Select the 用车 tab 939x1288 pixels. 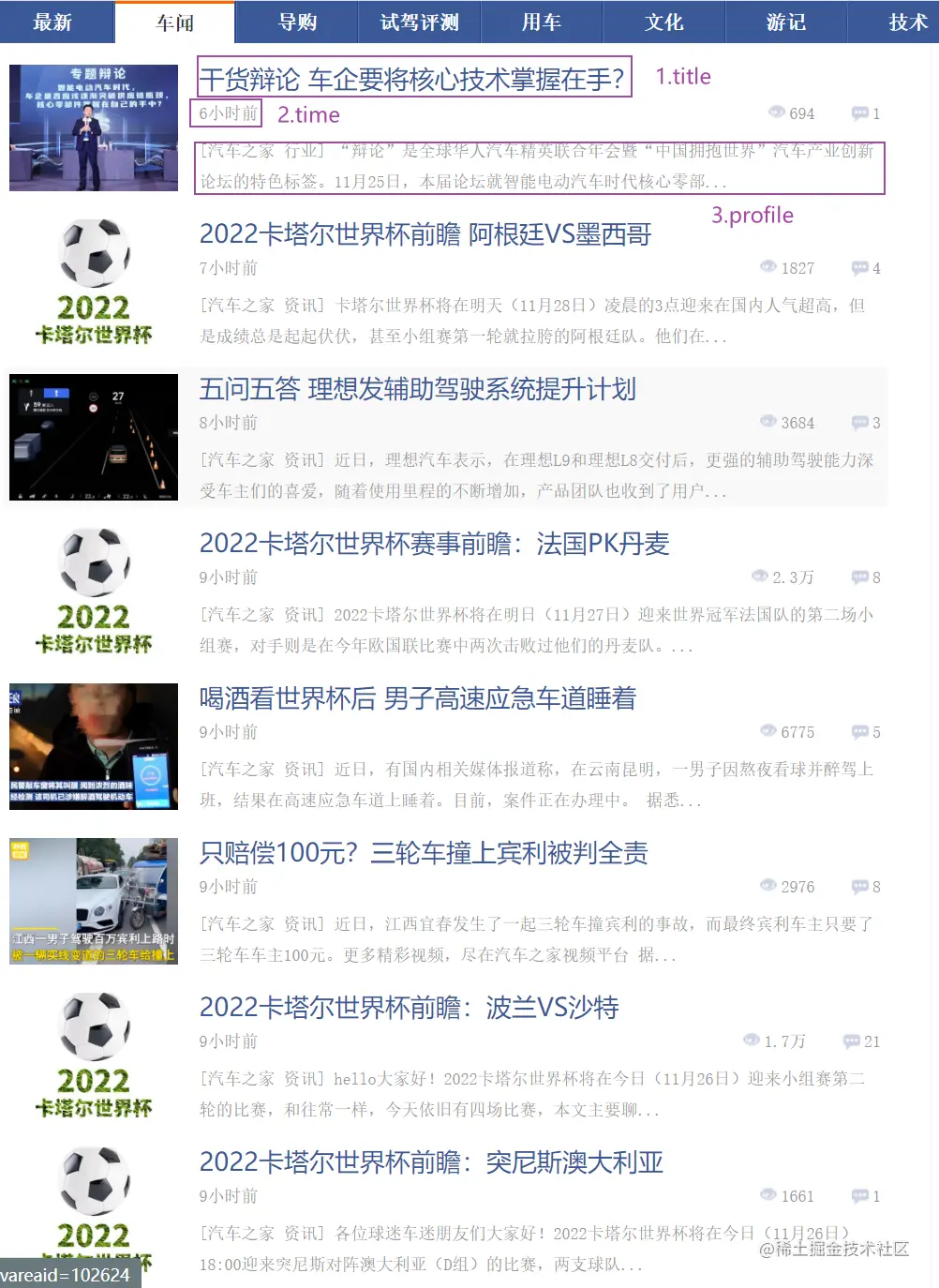point(541,22)
